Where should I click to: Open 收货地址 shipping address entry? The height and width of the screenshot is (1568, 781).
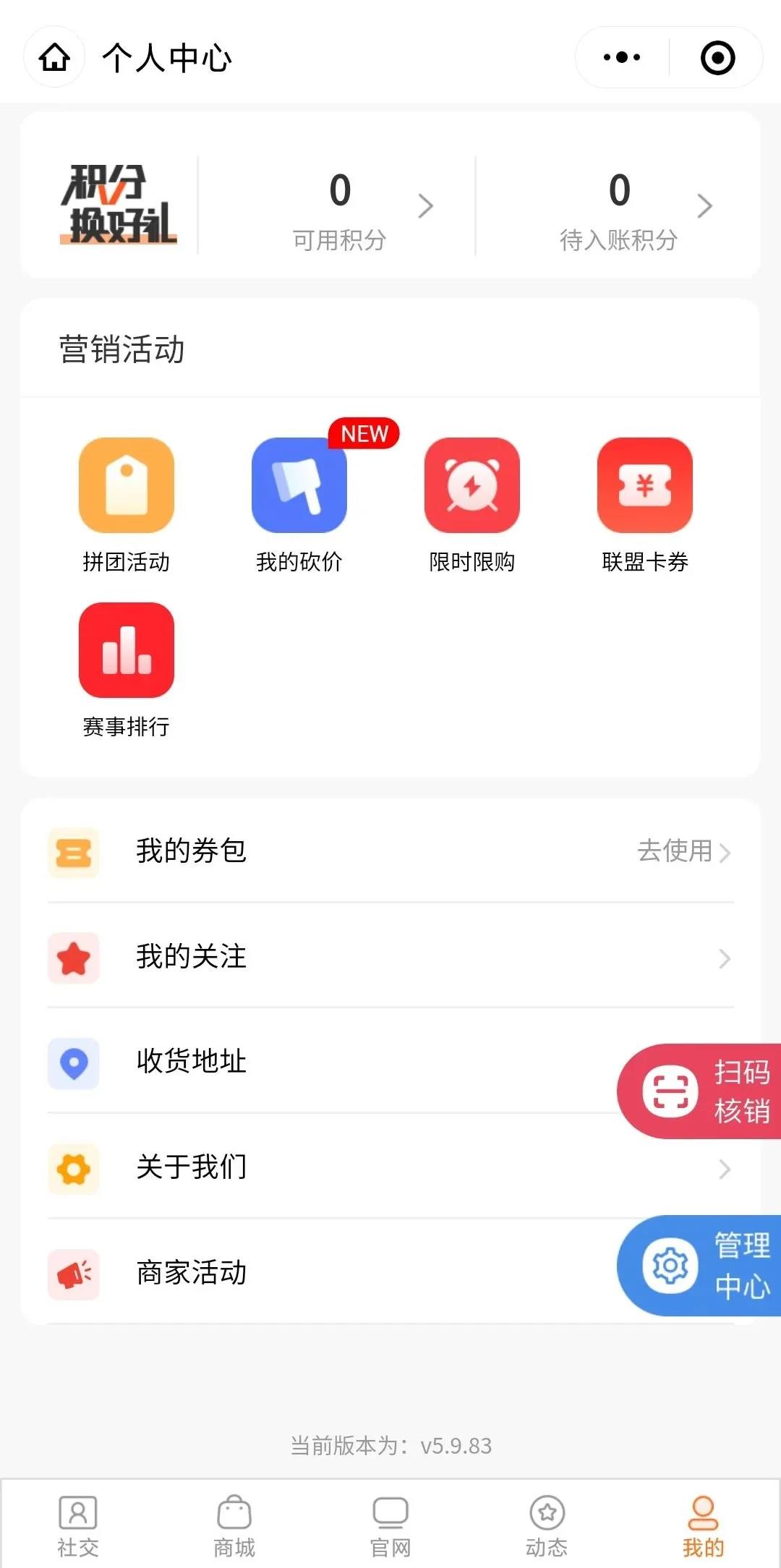pos(192,1062)
